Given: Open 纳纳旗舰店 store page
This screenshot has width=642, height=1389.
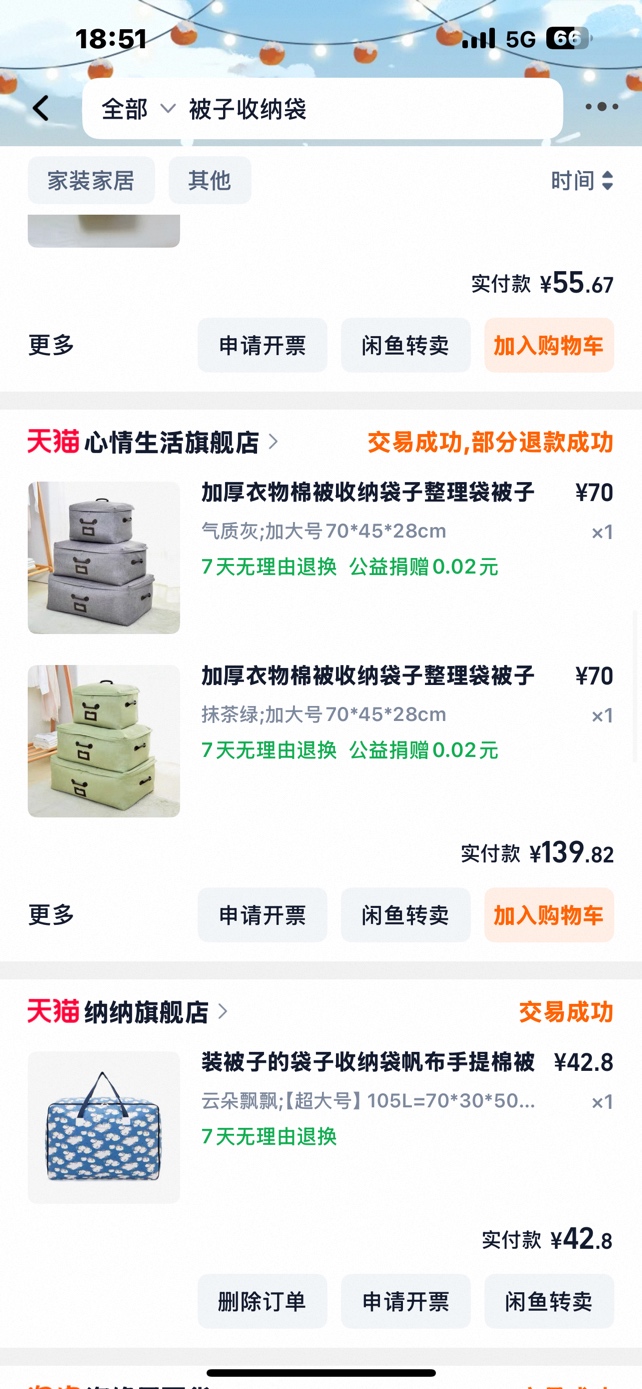Looking at the screenshot, I should [x=128, y=1012].
